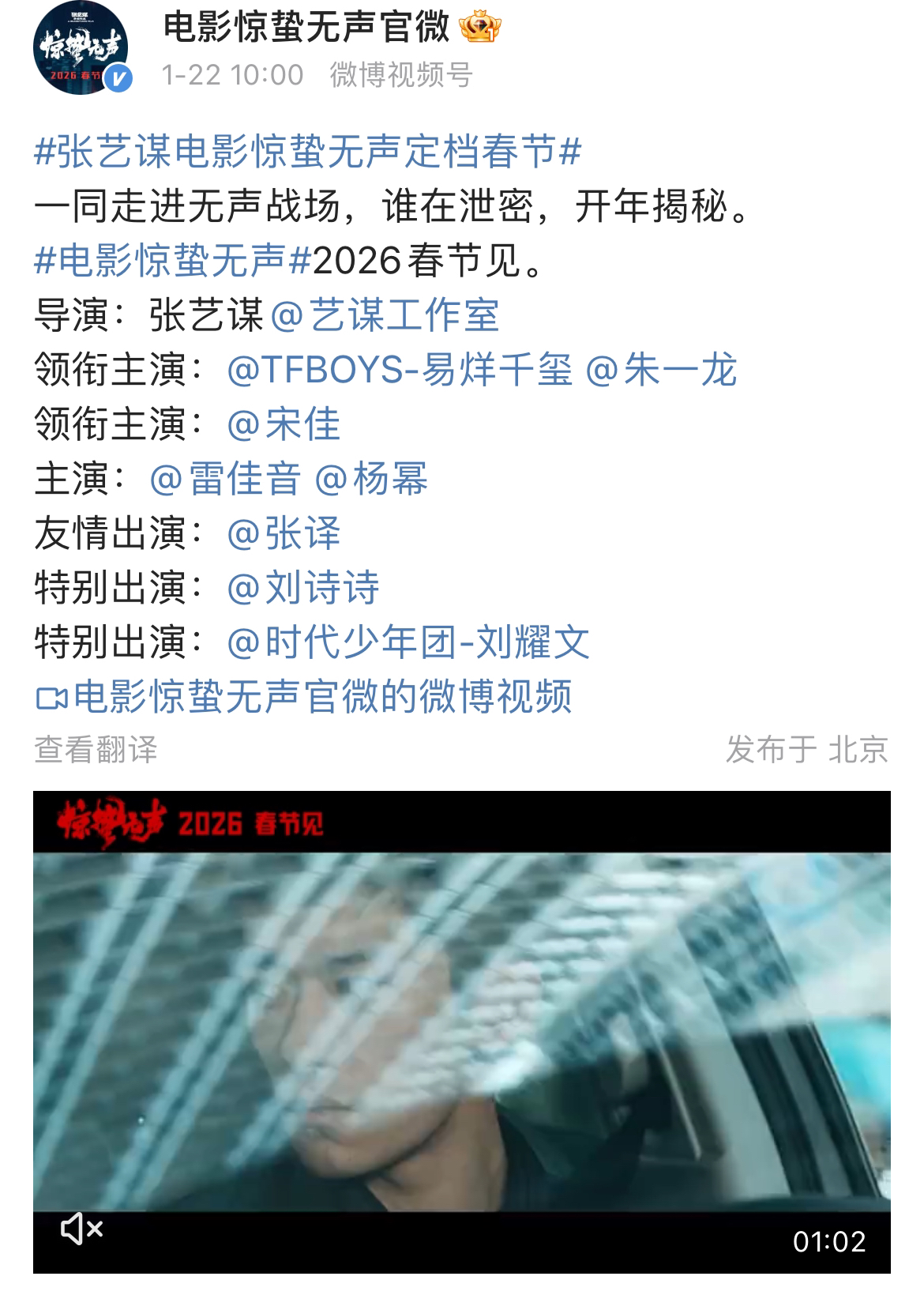Open @雷佳音 mention

click(225, 478)
